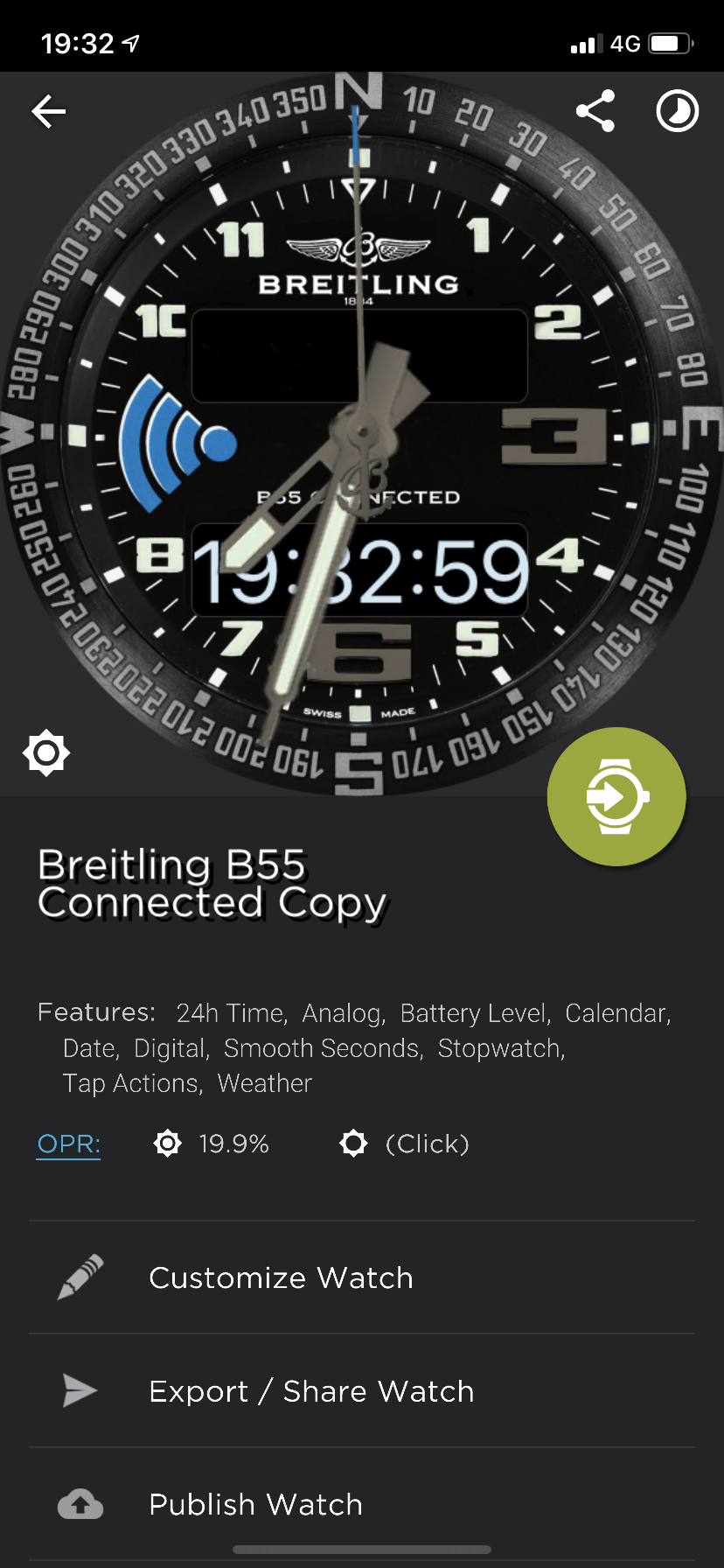The height and width of the screenshot is (1568, 724).
Task: Share this watch face
Action: 595,111
